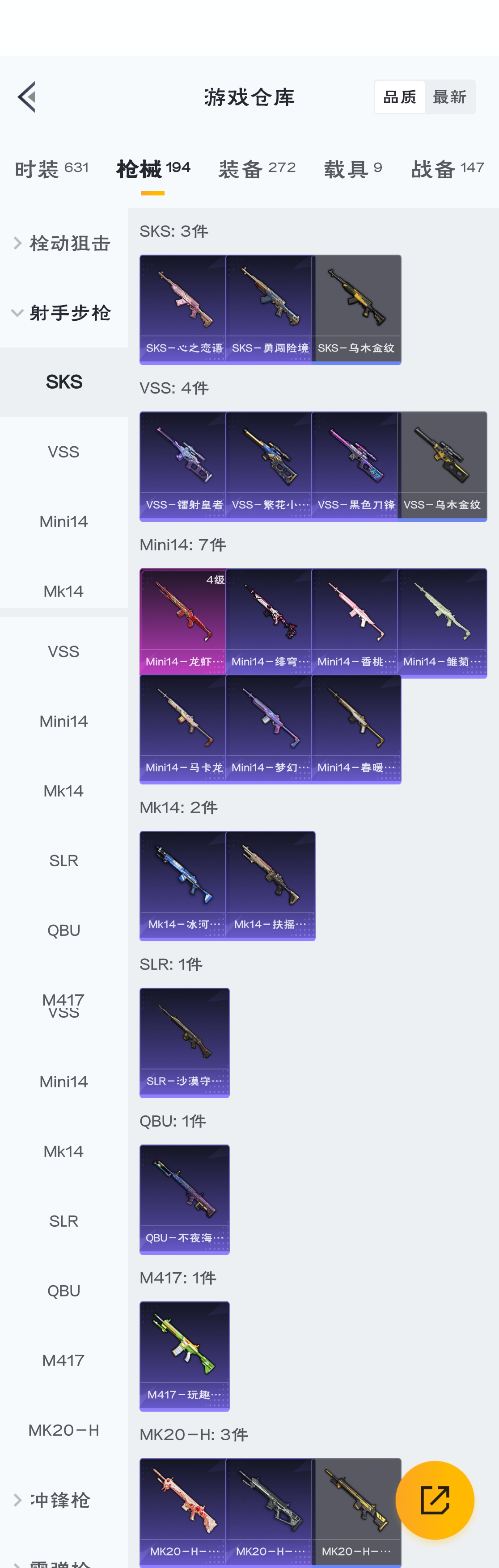View the Mk14-冰河 skin
499x1568 pixels.
point(183,885)
